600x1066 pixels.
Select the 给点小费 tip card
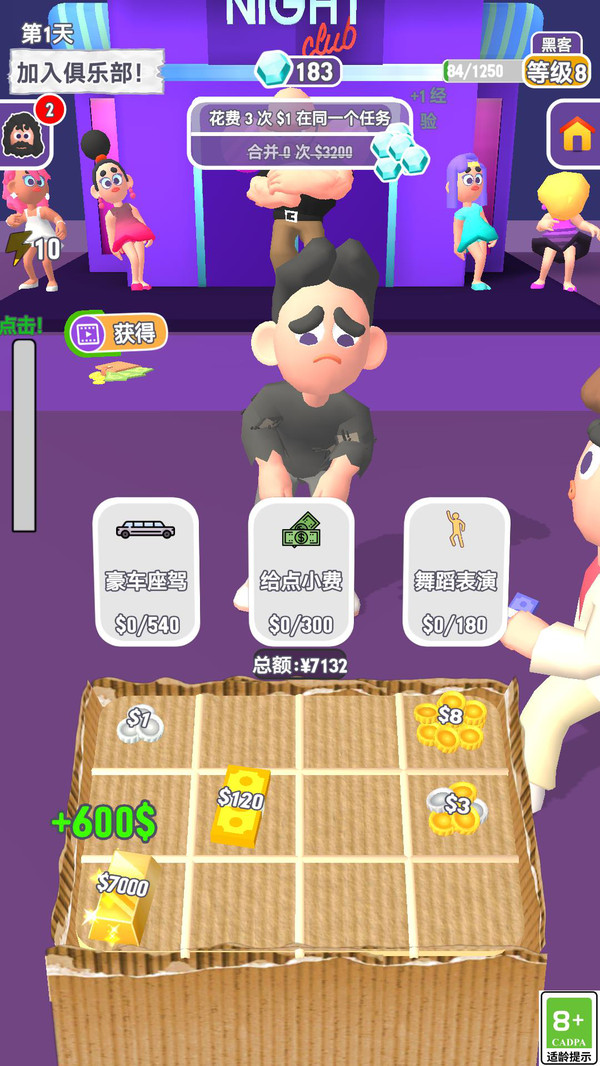[x=301, y=572]
